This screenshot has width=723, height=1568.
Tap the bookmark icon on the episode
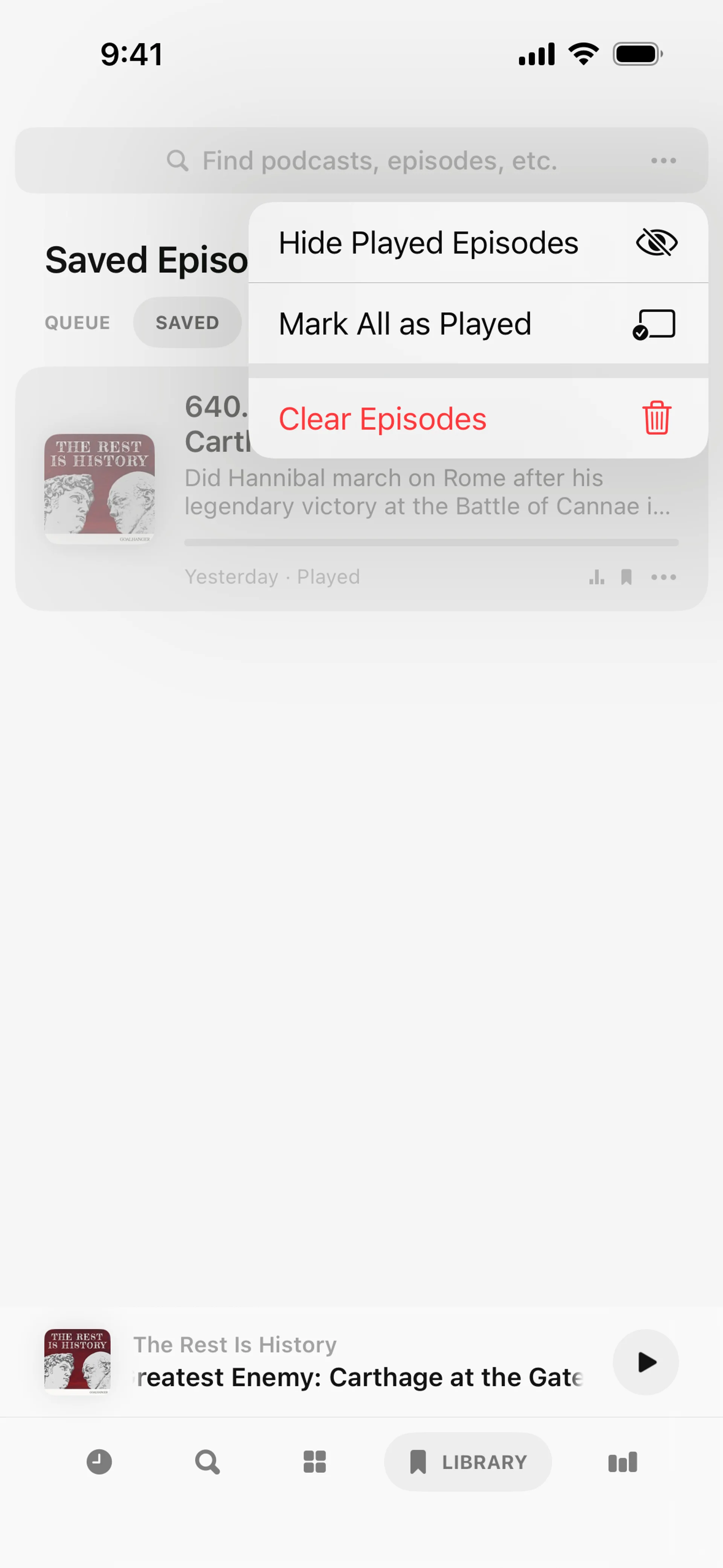coord(626,577)
